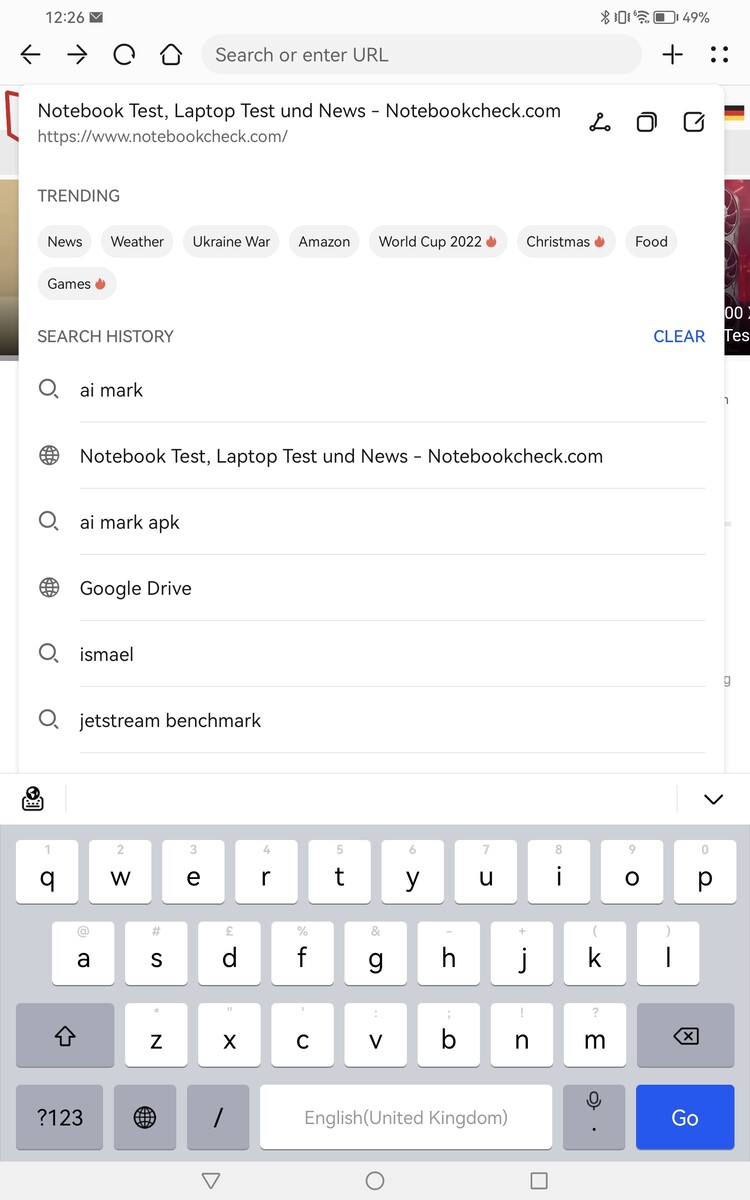The width and height of the screenshot is (750, 1200).
Task: Open the browser home page
Action: point(171,55)
